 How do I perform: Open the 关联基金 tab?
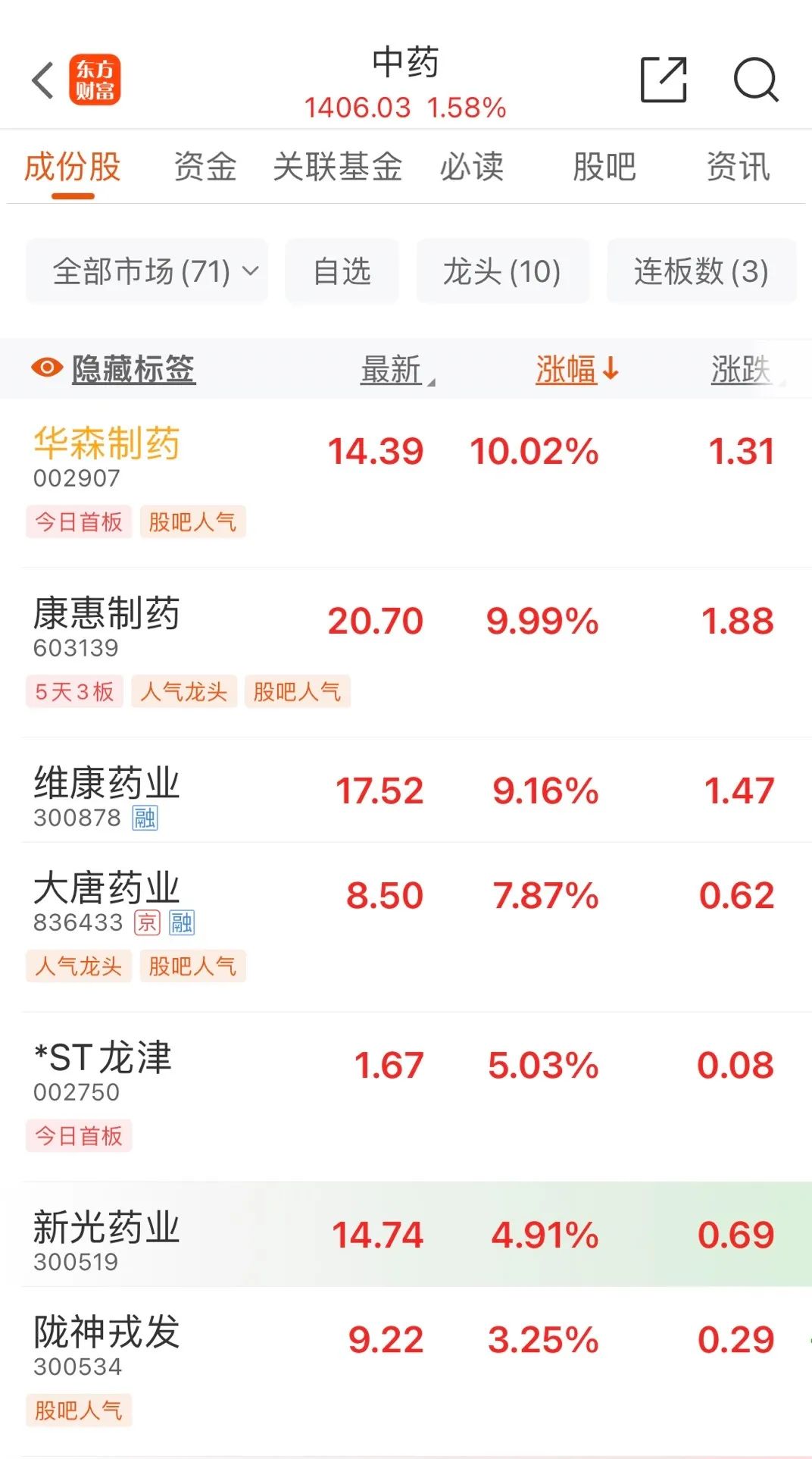338,167
